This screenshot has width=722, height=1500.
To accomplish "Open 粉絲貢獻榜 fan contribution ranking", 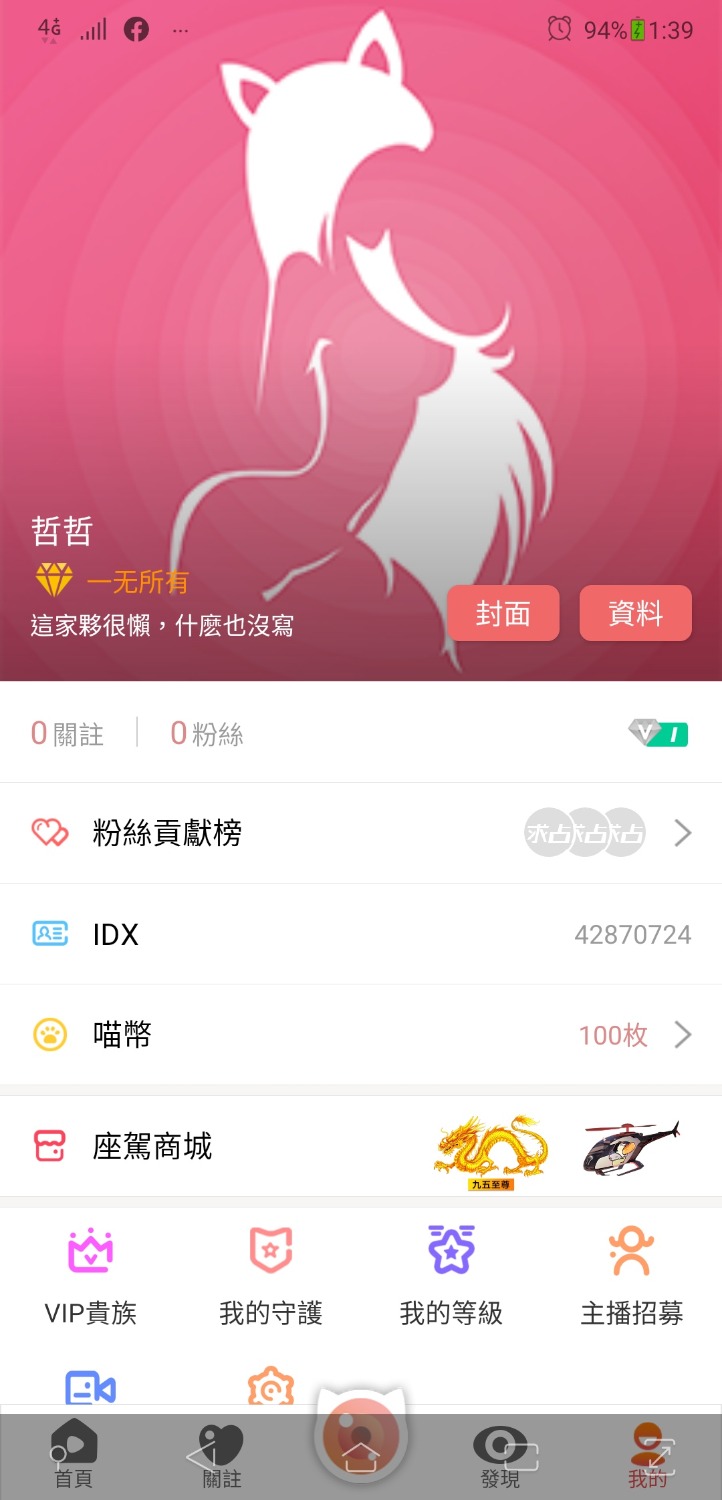I will click(360, 833).
